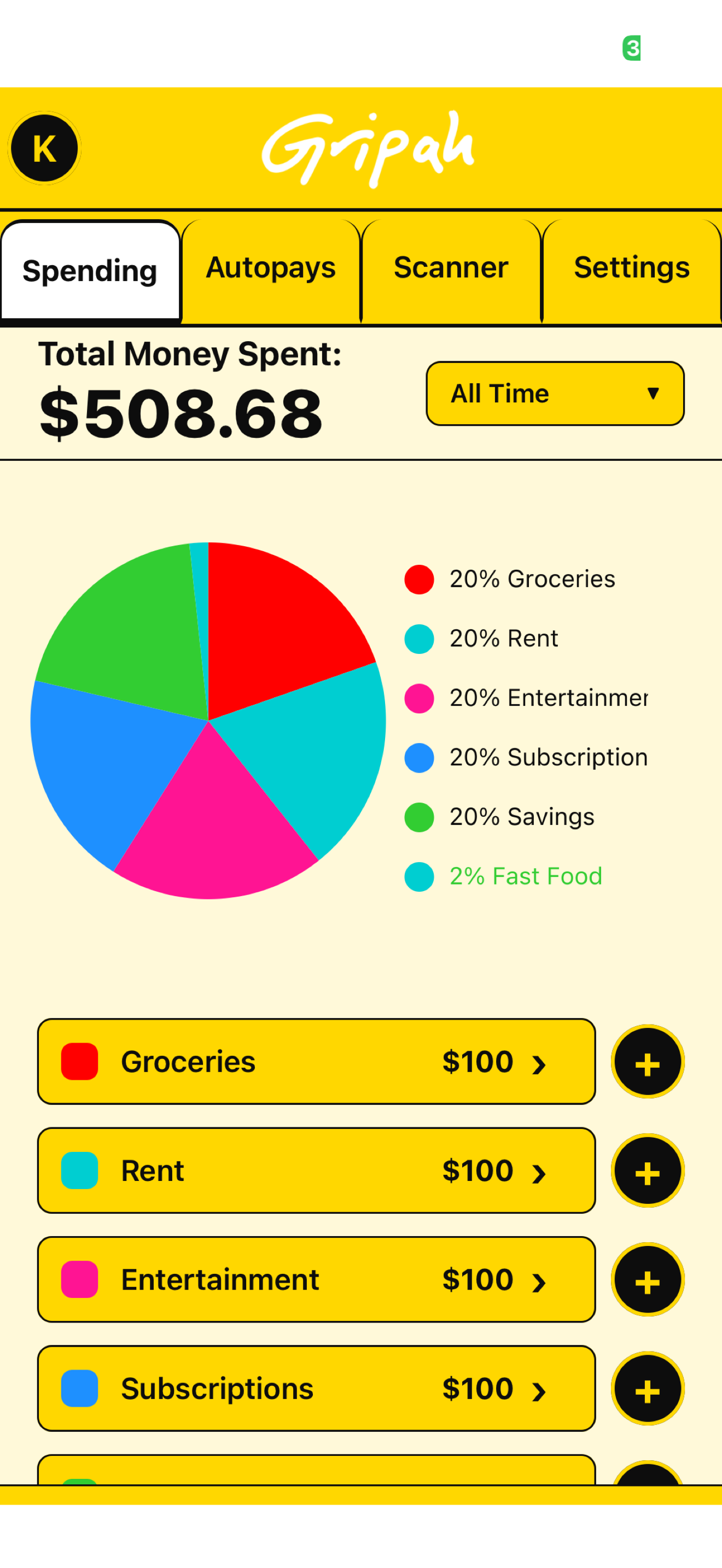
Task: Open the Settings tab
Action: (631, 268)
